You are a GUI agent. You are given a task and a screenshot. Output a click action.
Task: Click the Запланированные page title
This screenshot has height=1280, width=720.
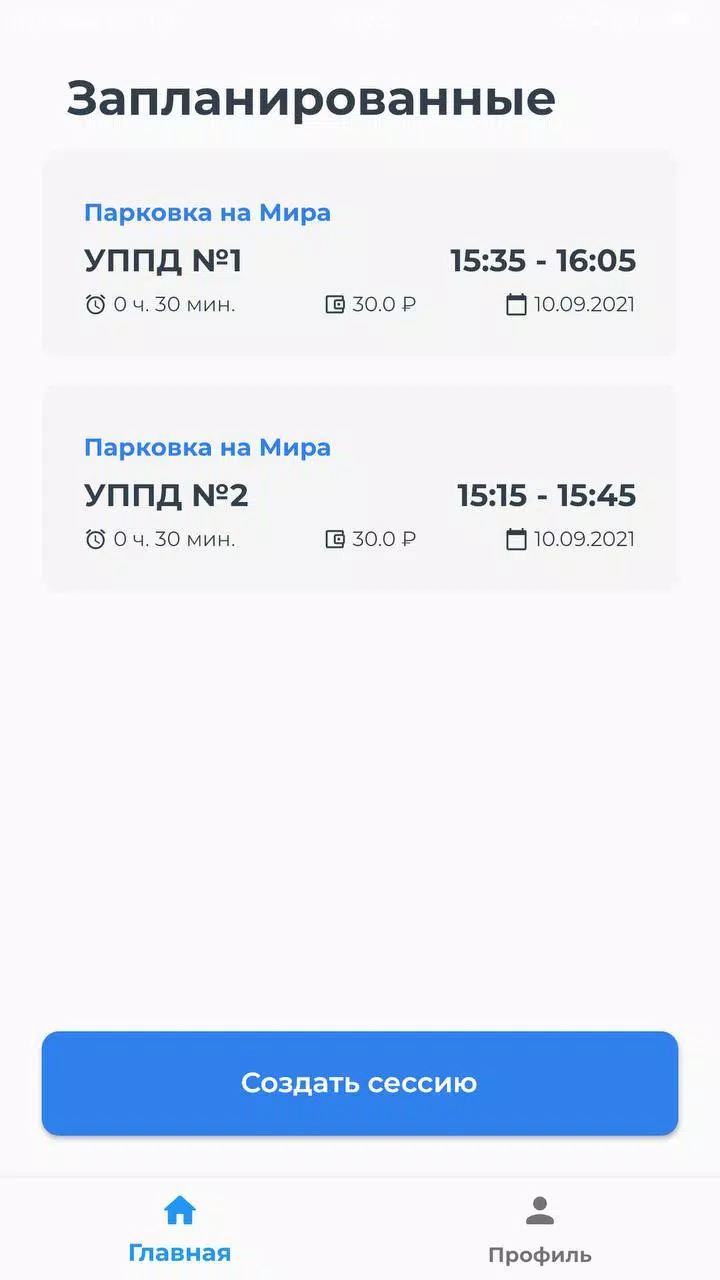coord(310,97)
